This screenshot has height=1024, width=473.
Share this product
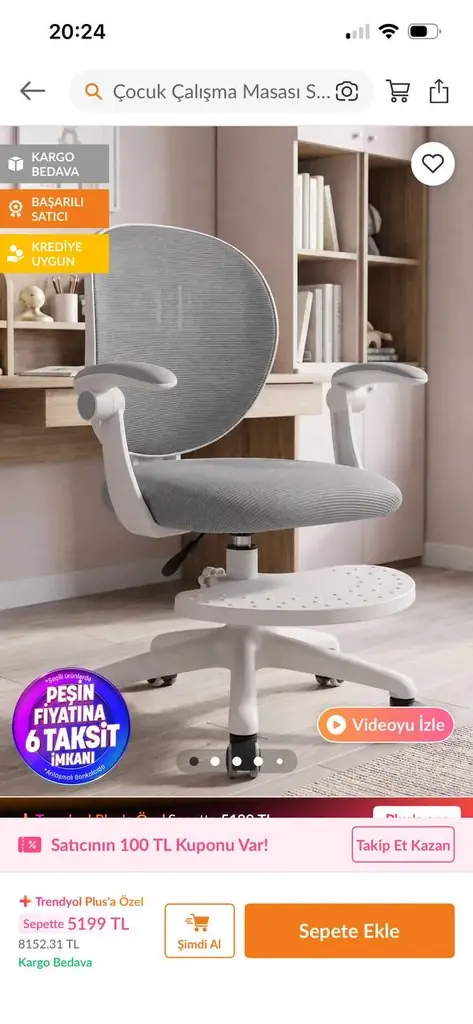point(439,91)
